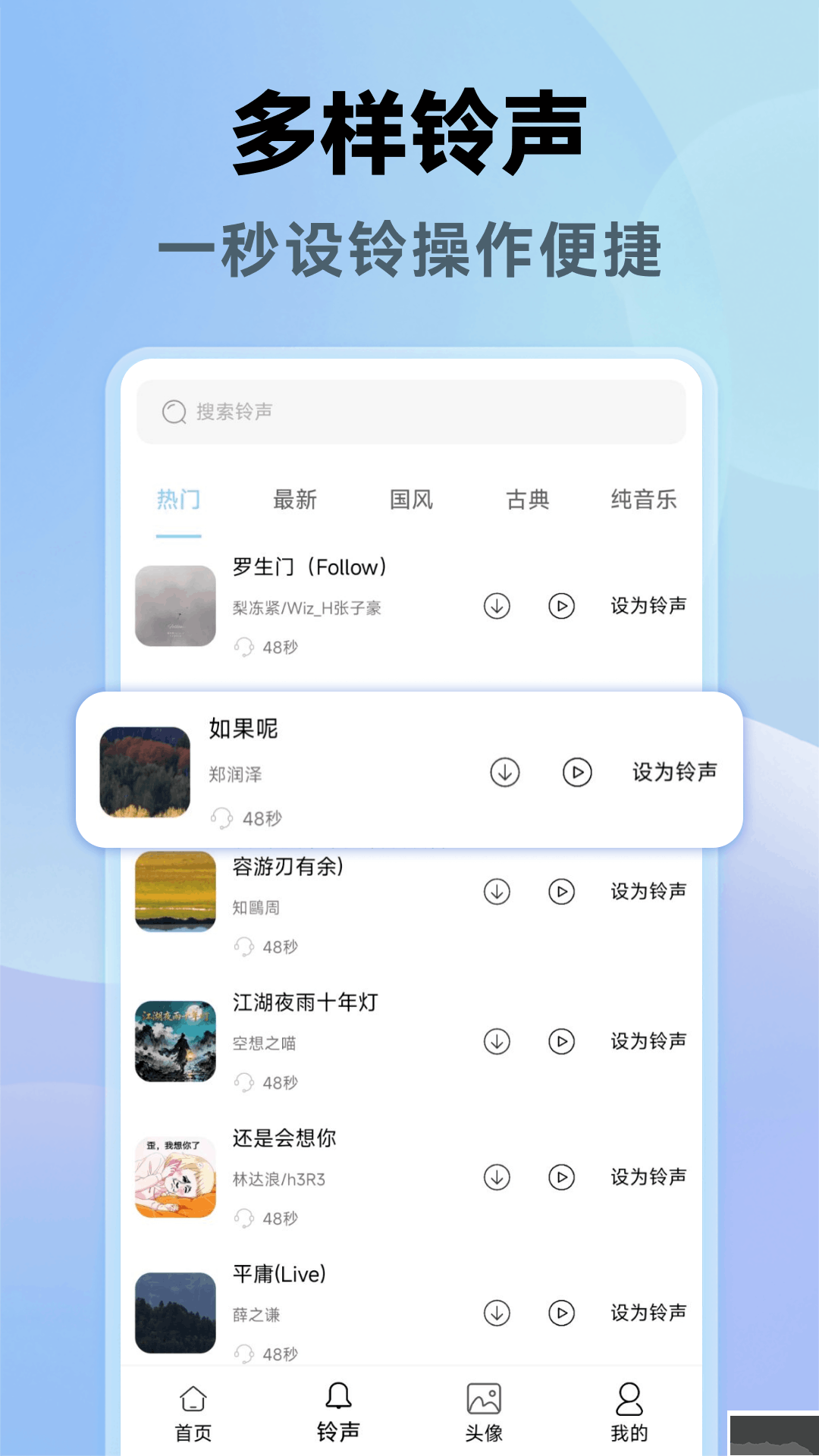
Task: Set 还是会想你 as ringtone
Action: point(648,1178)
